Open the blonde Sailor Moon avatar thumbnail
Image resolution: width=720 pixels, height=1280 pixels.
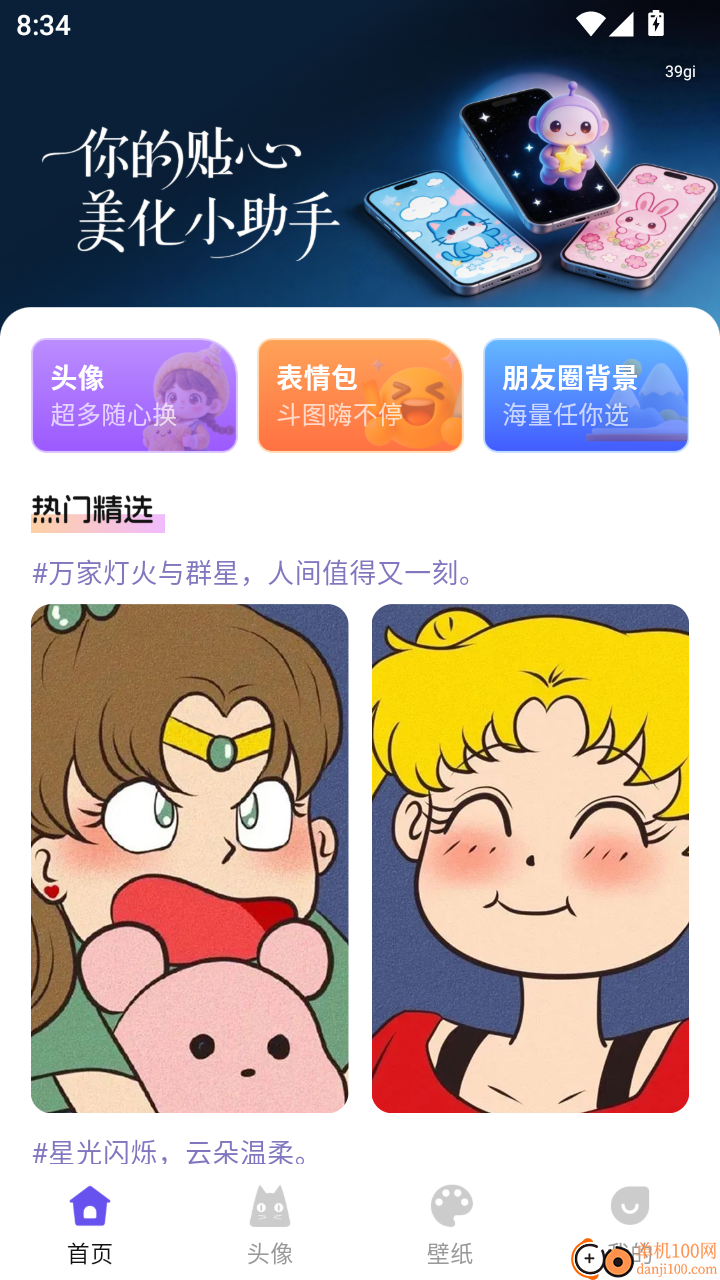point(528,858)
